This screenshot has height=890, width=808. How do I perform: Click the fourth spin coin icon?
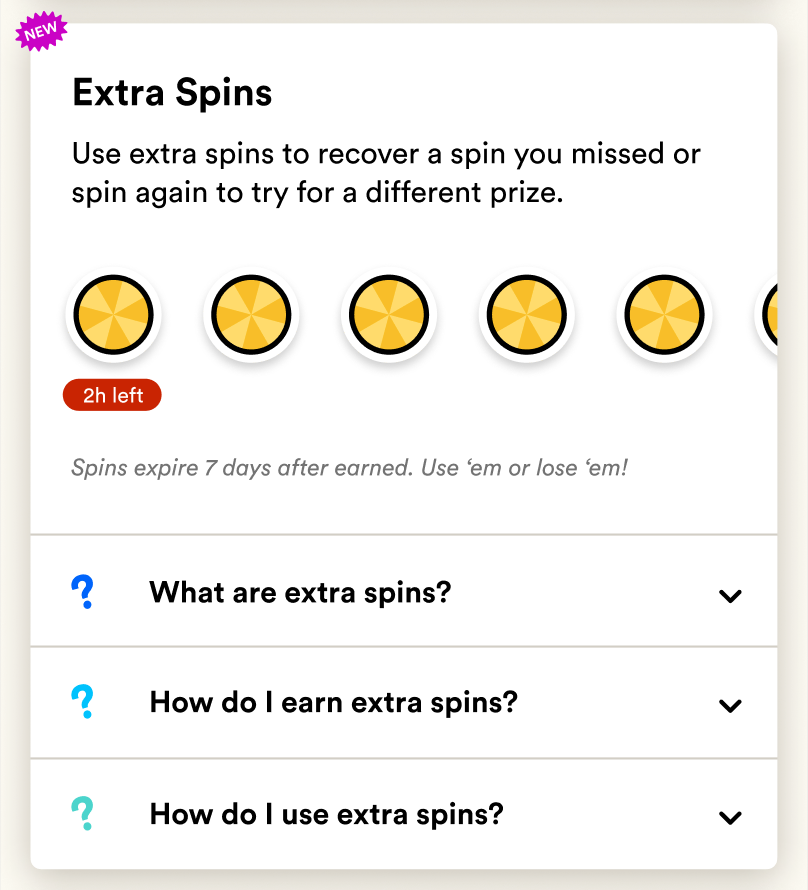(527, 314)
